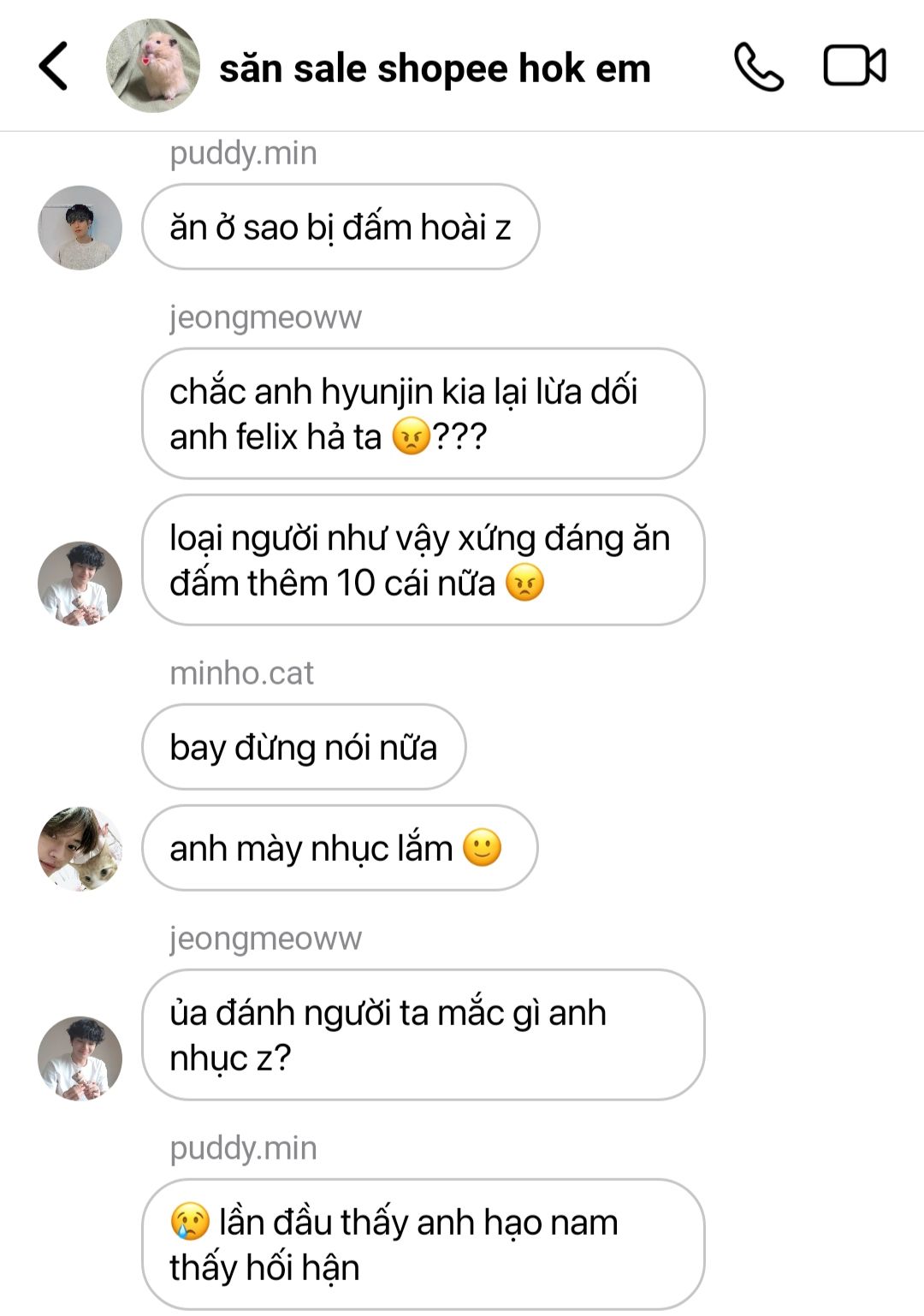Go back from the group chat
Screen dimensions: 924x1316
[x=53, y=67]
